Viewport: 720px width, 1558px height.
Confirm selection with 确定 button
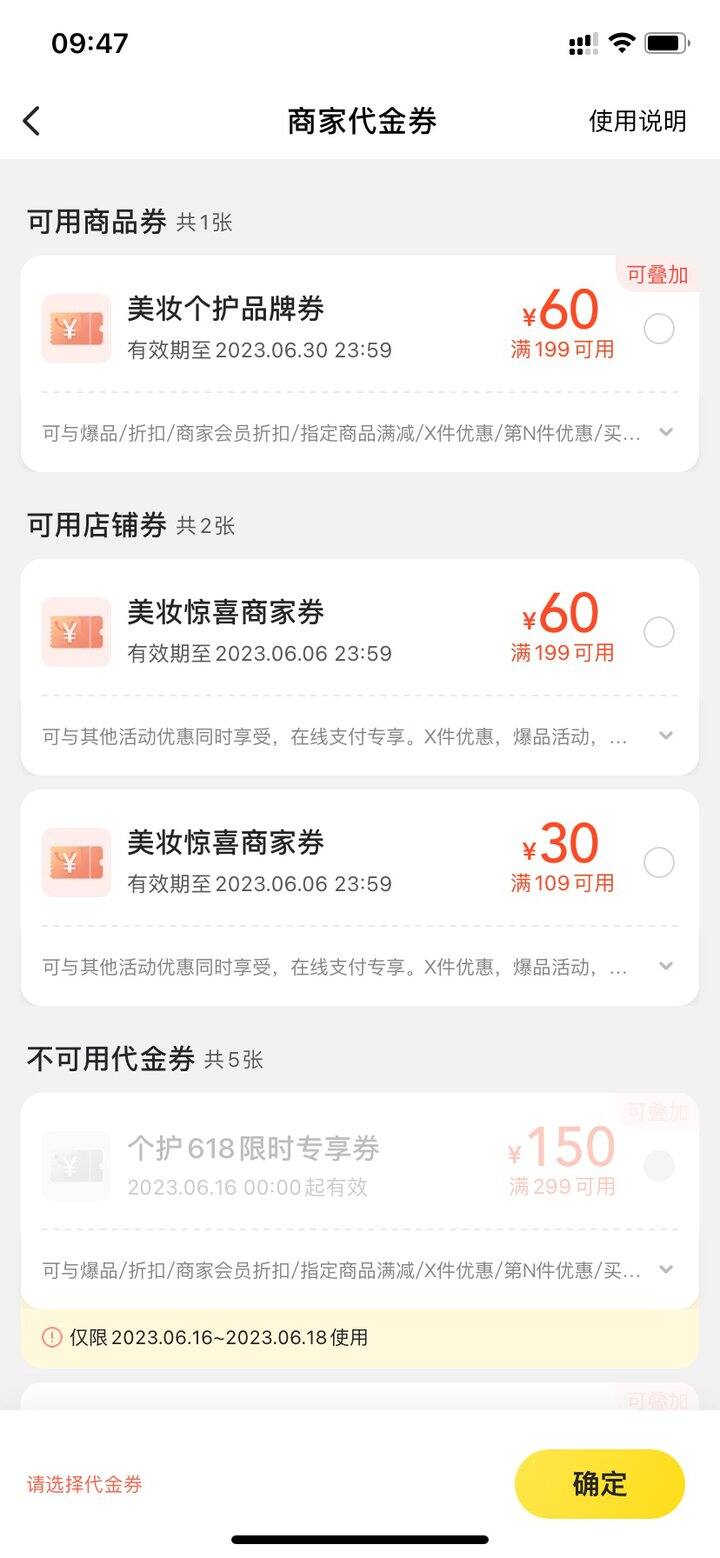600,1484
